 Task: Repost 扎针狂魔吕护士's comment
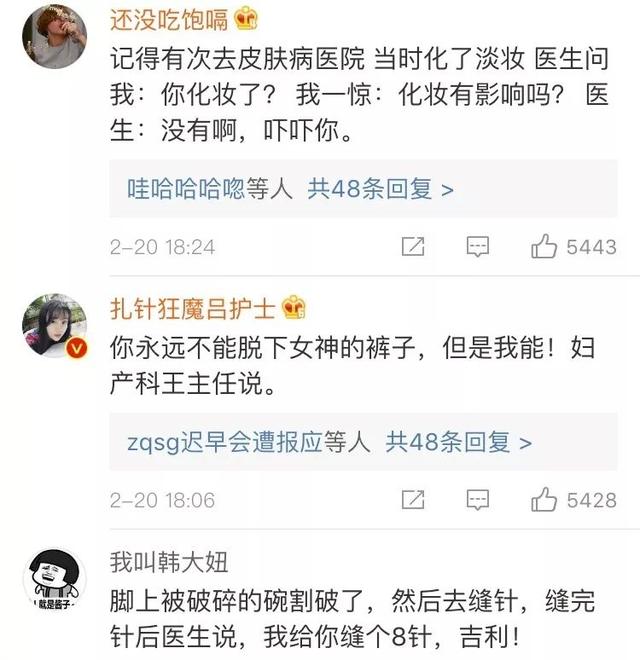pyautogui.click(x=412, y=498)
